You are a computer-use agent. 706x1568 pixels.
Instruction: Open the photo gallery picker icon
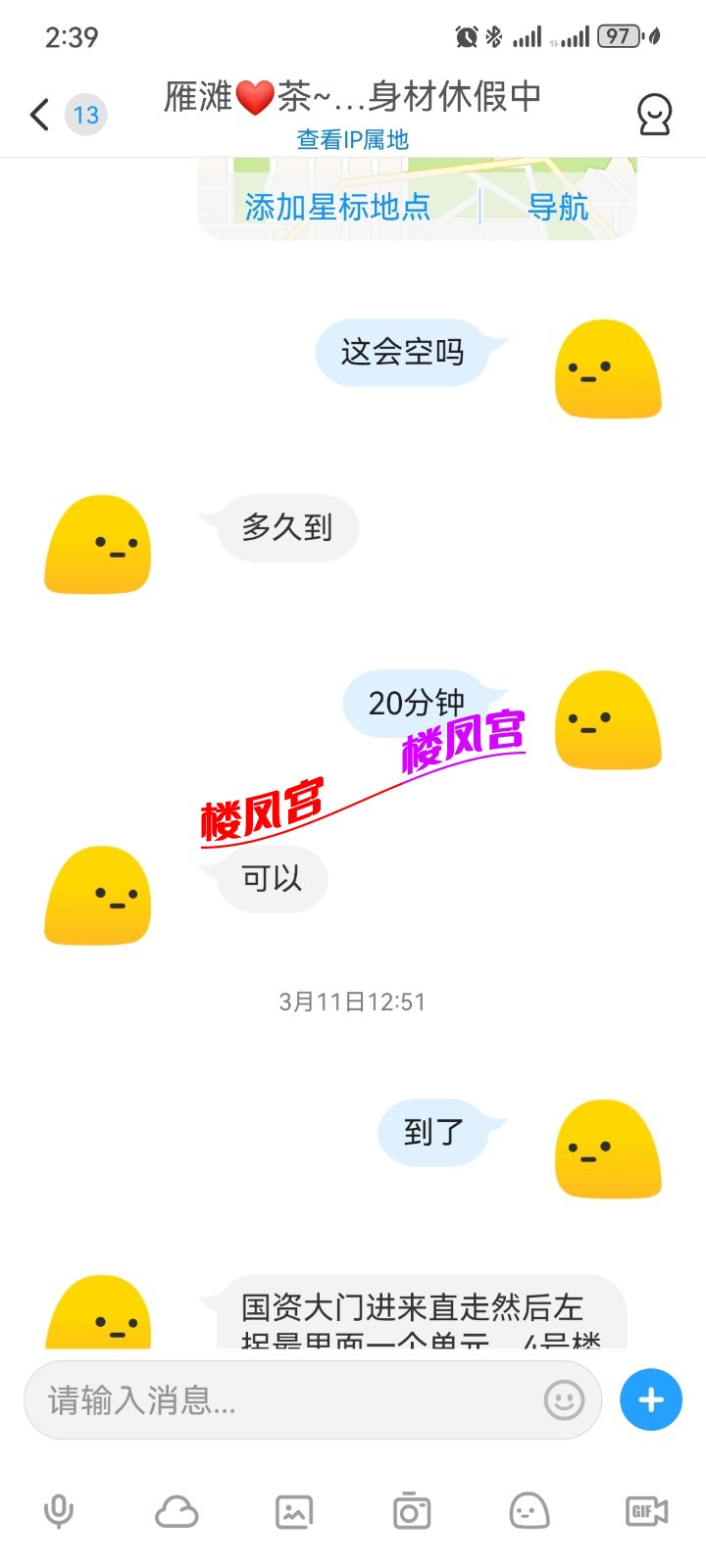[x=295, y=1511]
